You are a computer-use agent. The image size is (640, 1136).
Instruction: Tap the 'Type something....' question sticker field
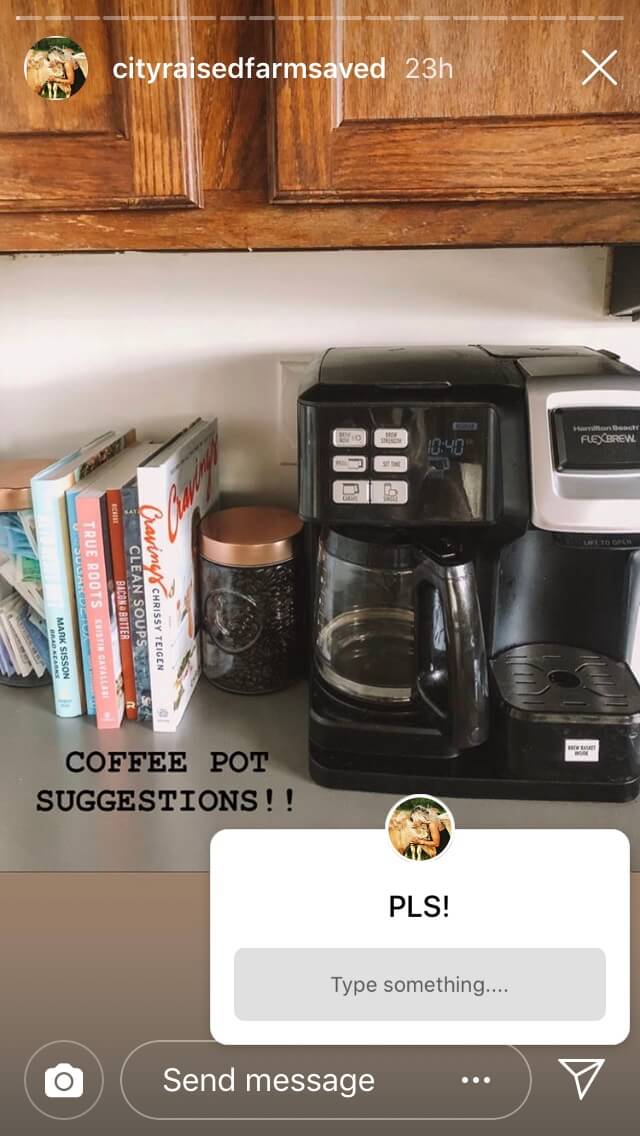click(419, 985)
